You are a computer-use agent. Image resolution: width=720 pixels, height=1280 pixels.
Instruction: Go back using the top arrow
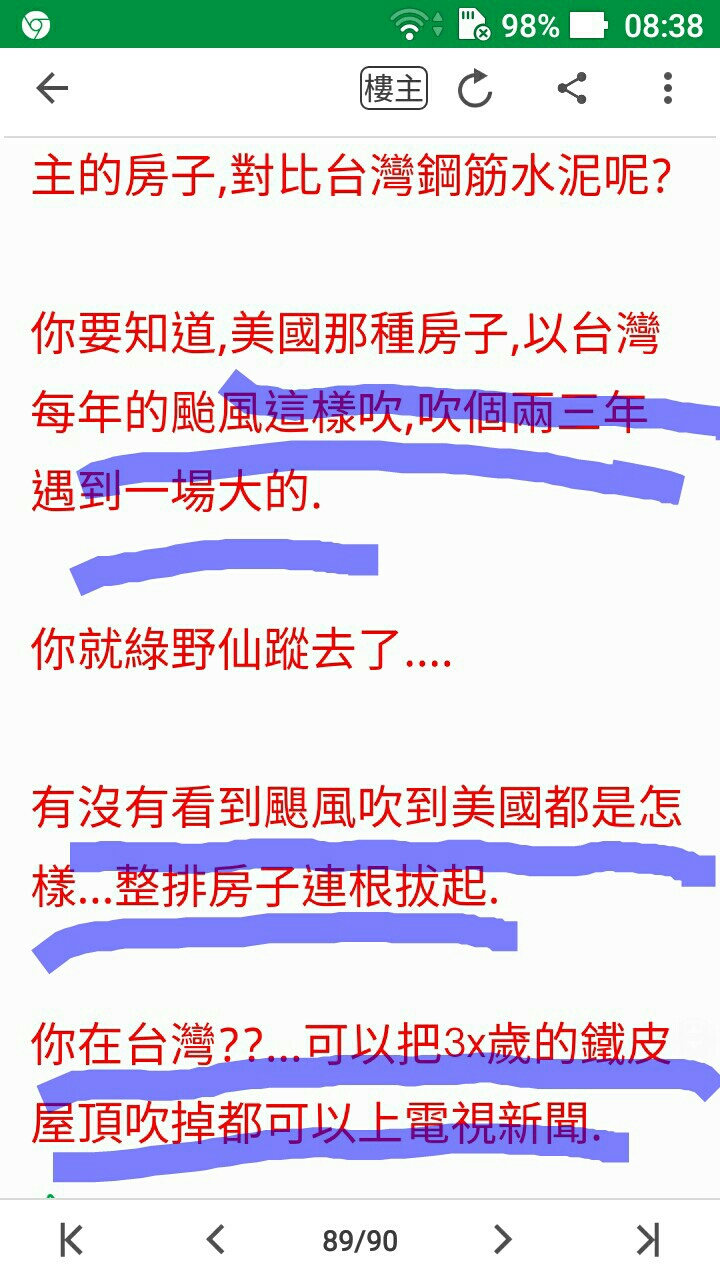[52, 89]
